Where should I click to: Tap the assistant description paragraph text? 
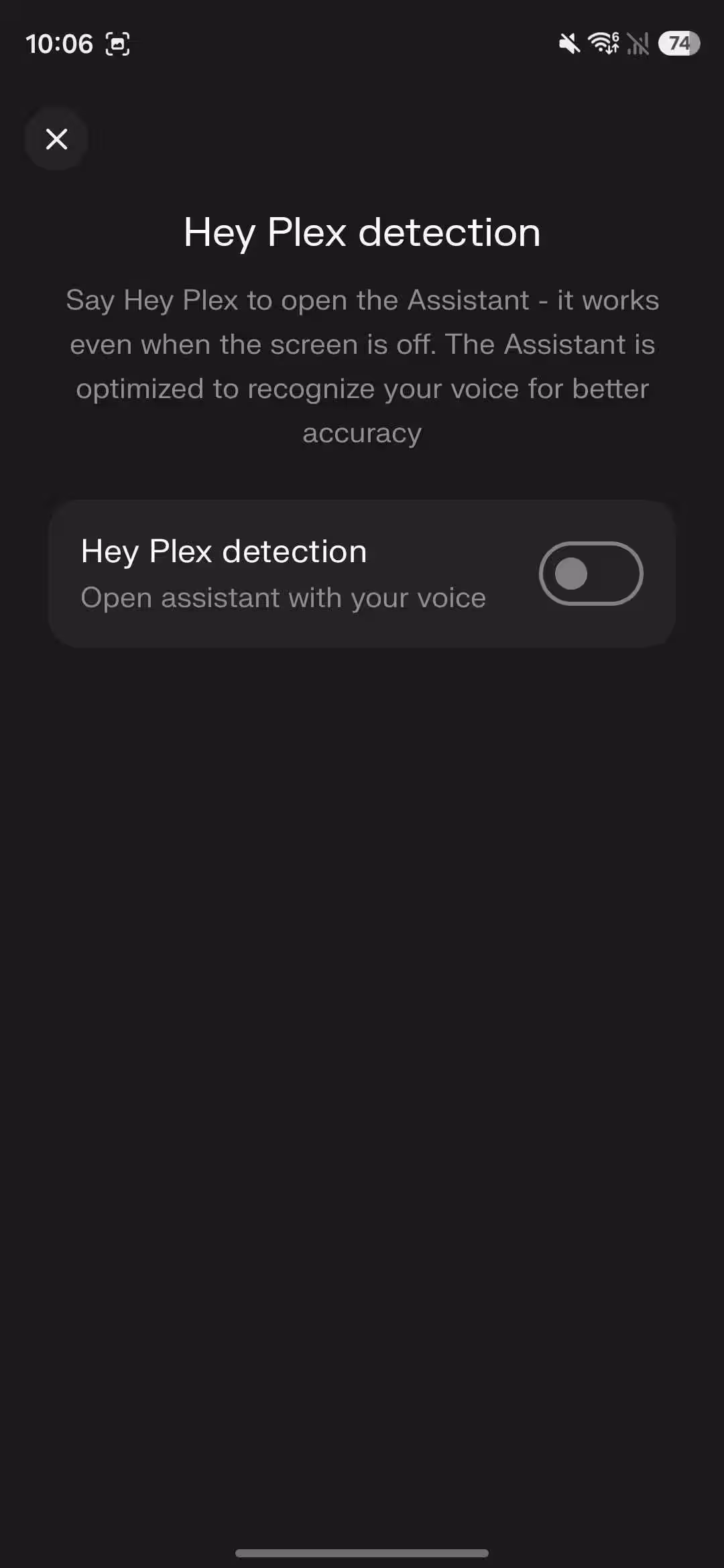362,366
